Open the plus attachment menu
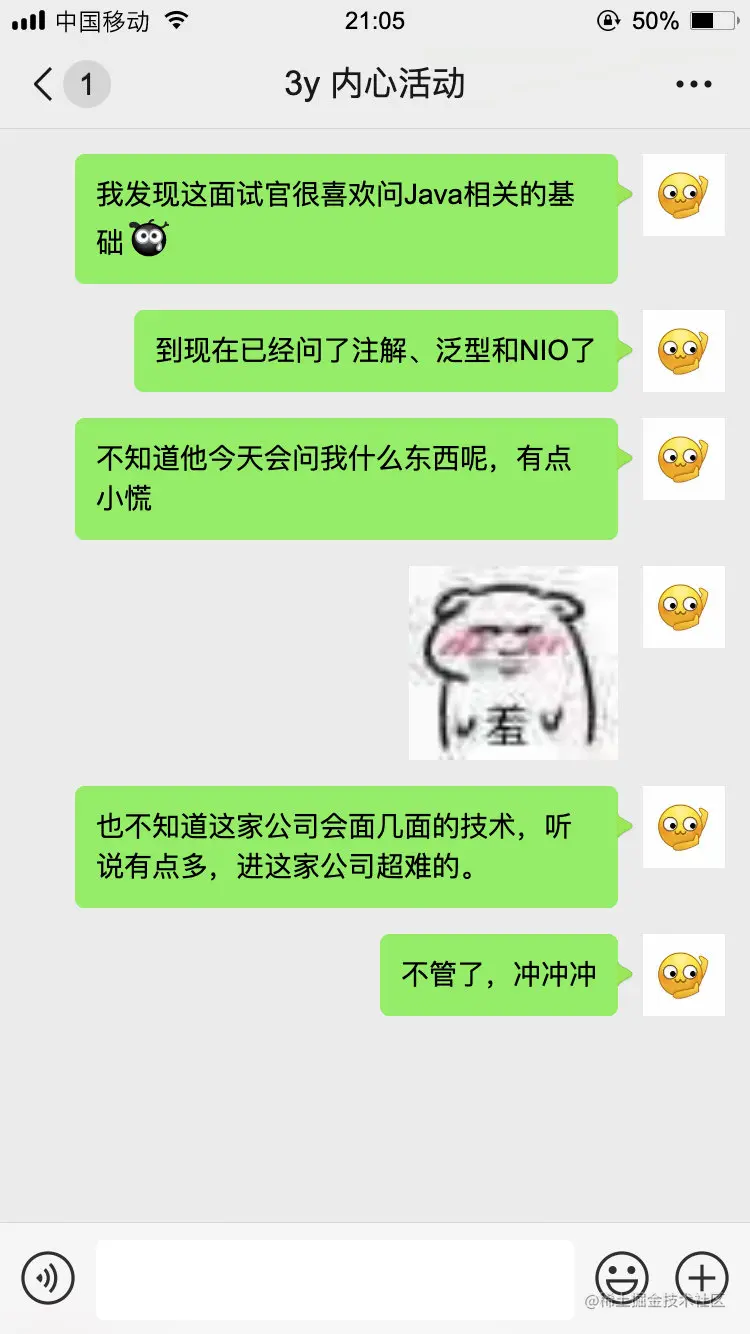Image resolution: width=750 pixels, height=1334 pixels. tap(701, 1277)
